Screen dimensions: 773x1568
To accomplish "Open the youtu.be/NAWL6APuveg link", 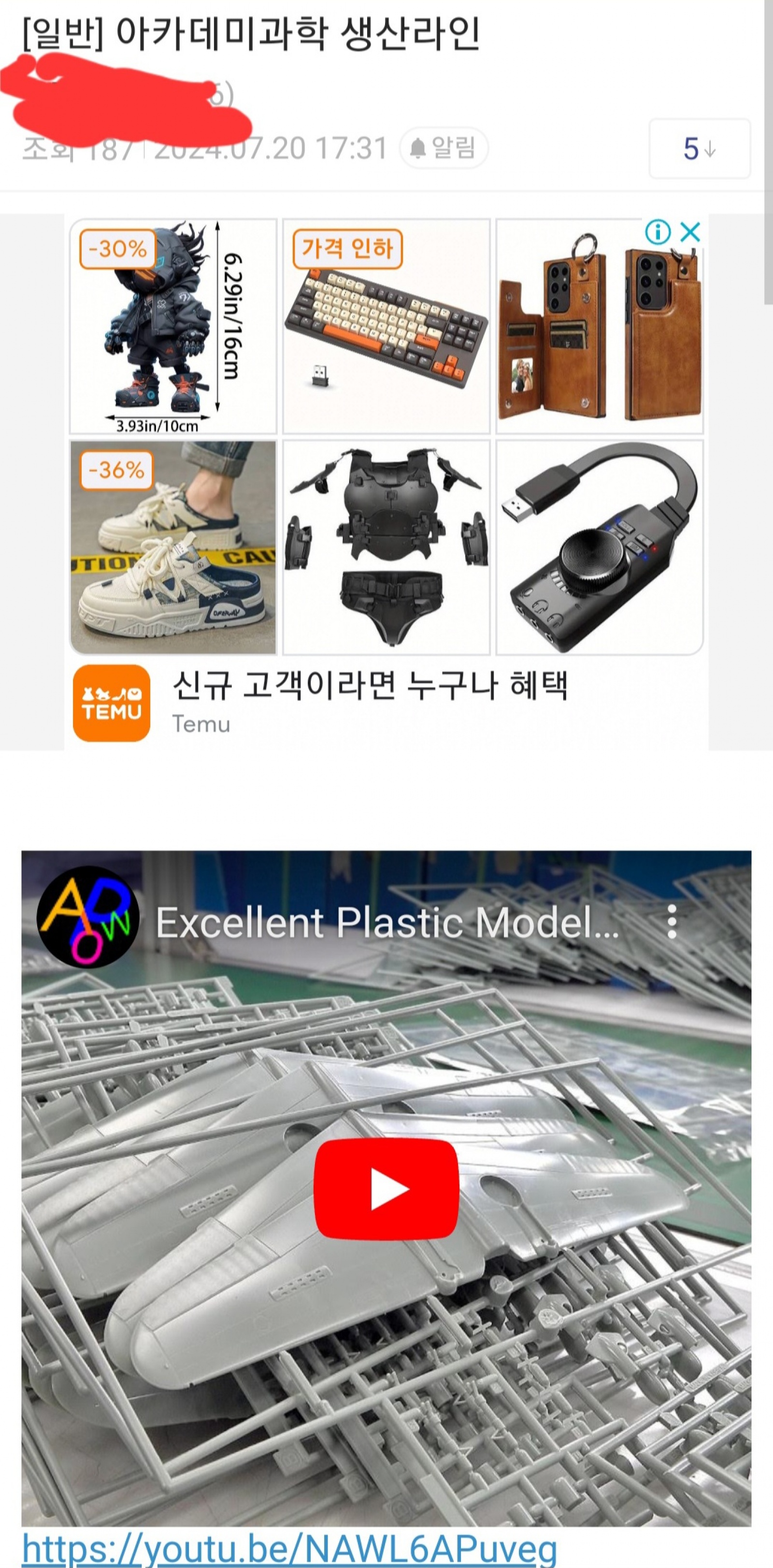I will (x=289, y=1549).
